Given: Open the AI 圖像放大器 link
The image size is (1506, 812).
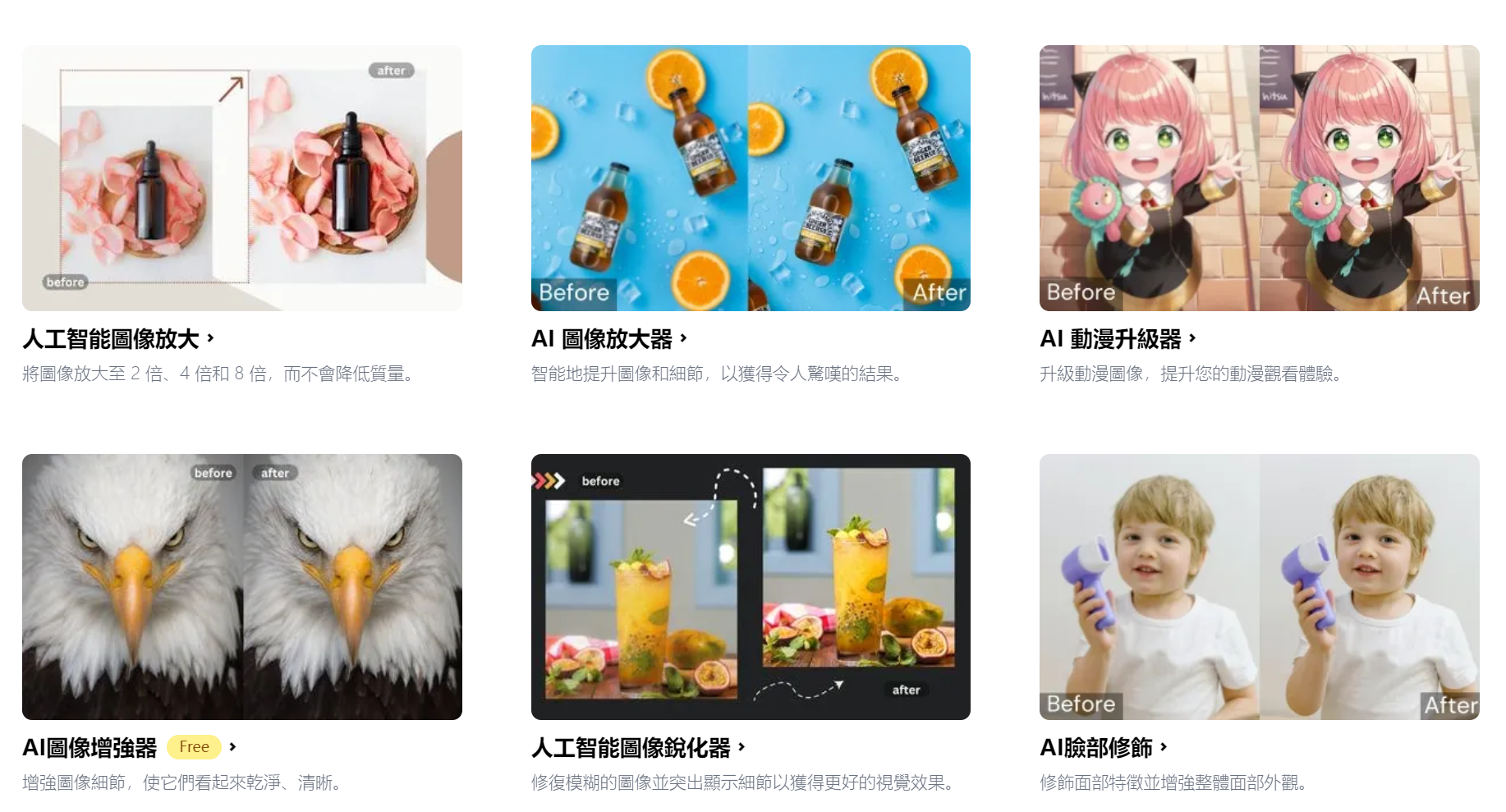Looking at the screenshot, I should click(602, 338).
